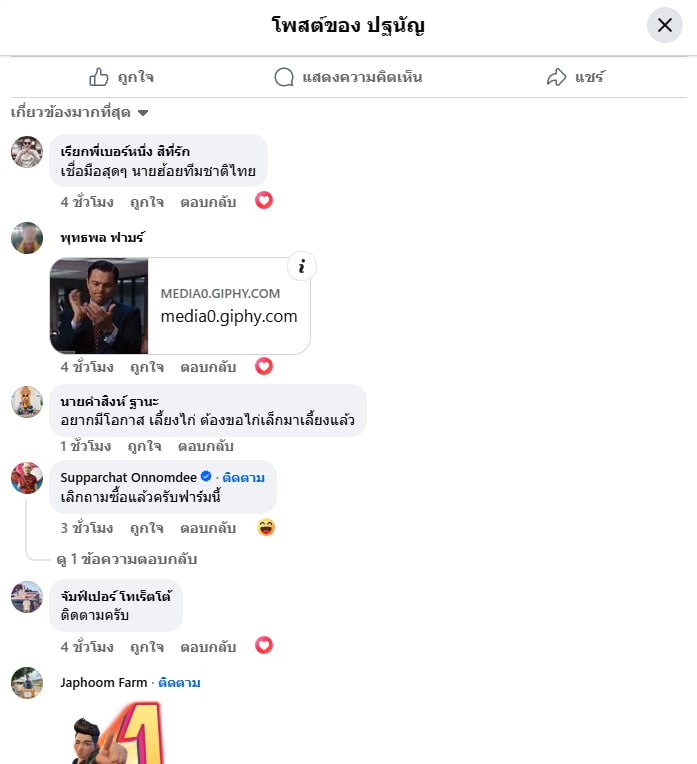The image size is (697, 764).
Task: Follow Japhoom Farm
Action: coord(179,682)
